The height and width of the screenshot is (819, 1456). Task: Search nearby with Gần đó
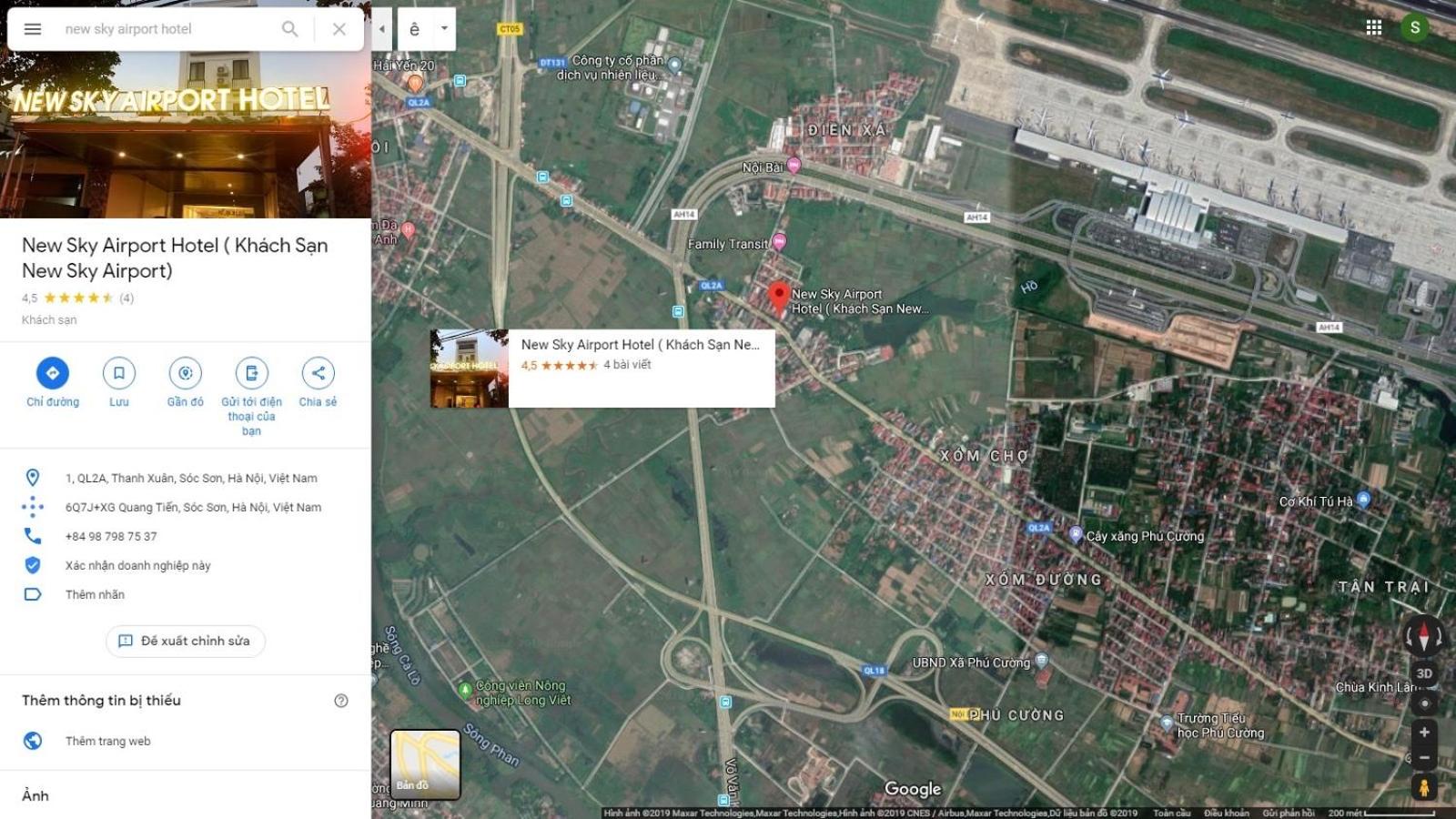pyautogui.click(x=186, y=374)
